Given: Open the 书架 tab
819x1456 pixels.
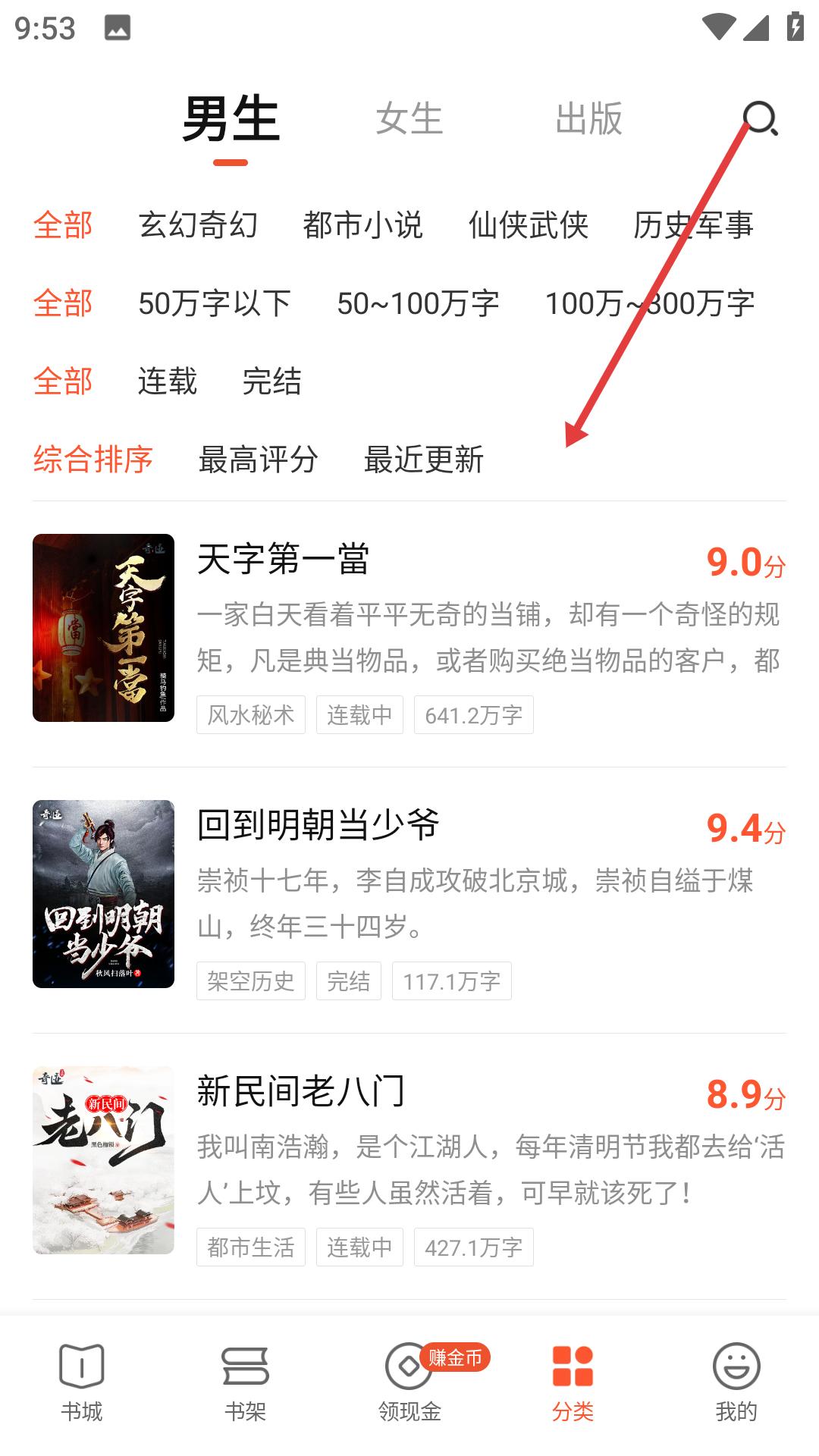Looking at the screenshot, I should 245,1382.
